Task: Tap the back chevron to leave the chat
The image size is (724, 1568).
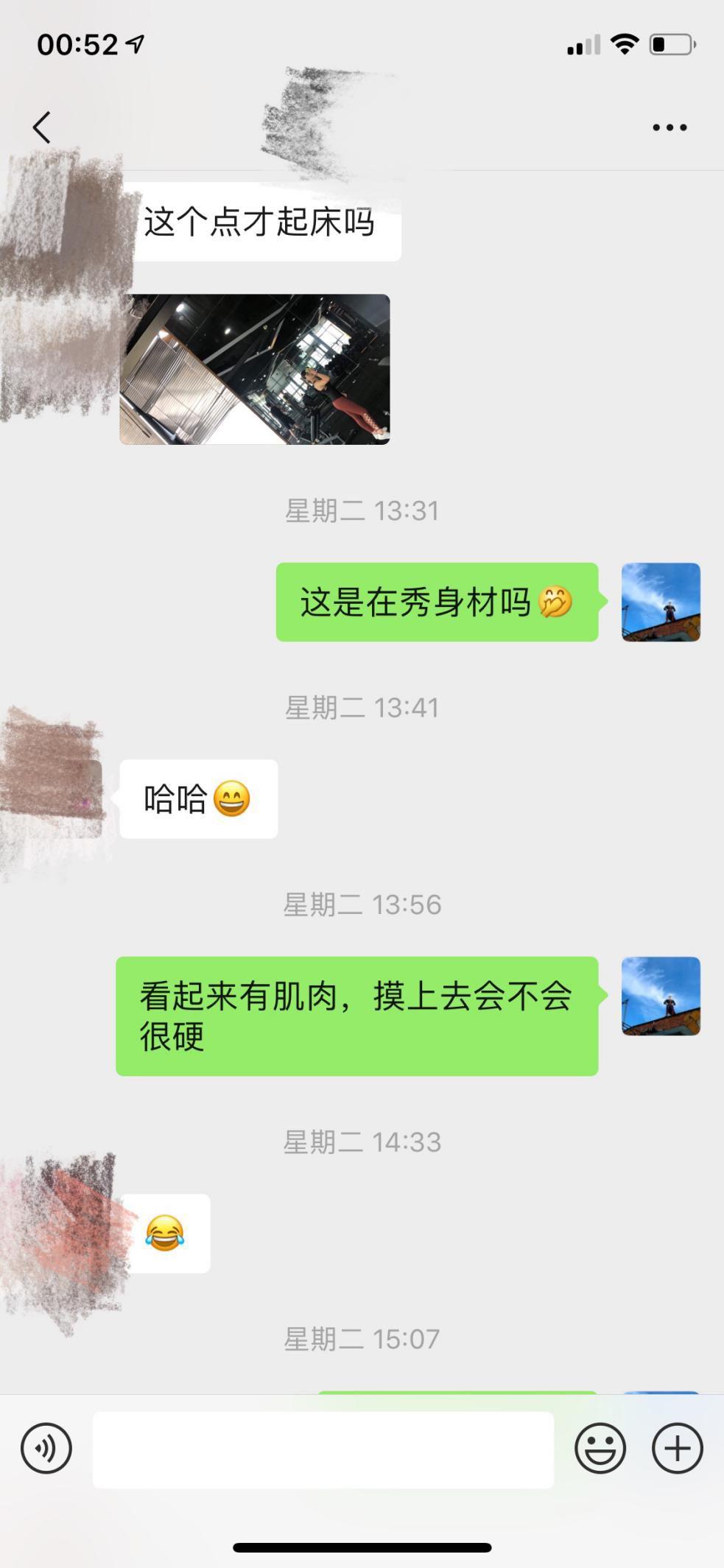Action: point(42,125)
